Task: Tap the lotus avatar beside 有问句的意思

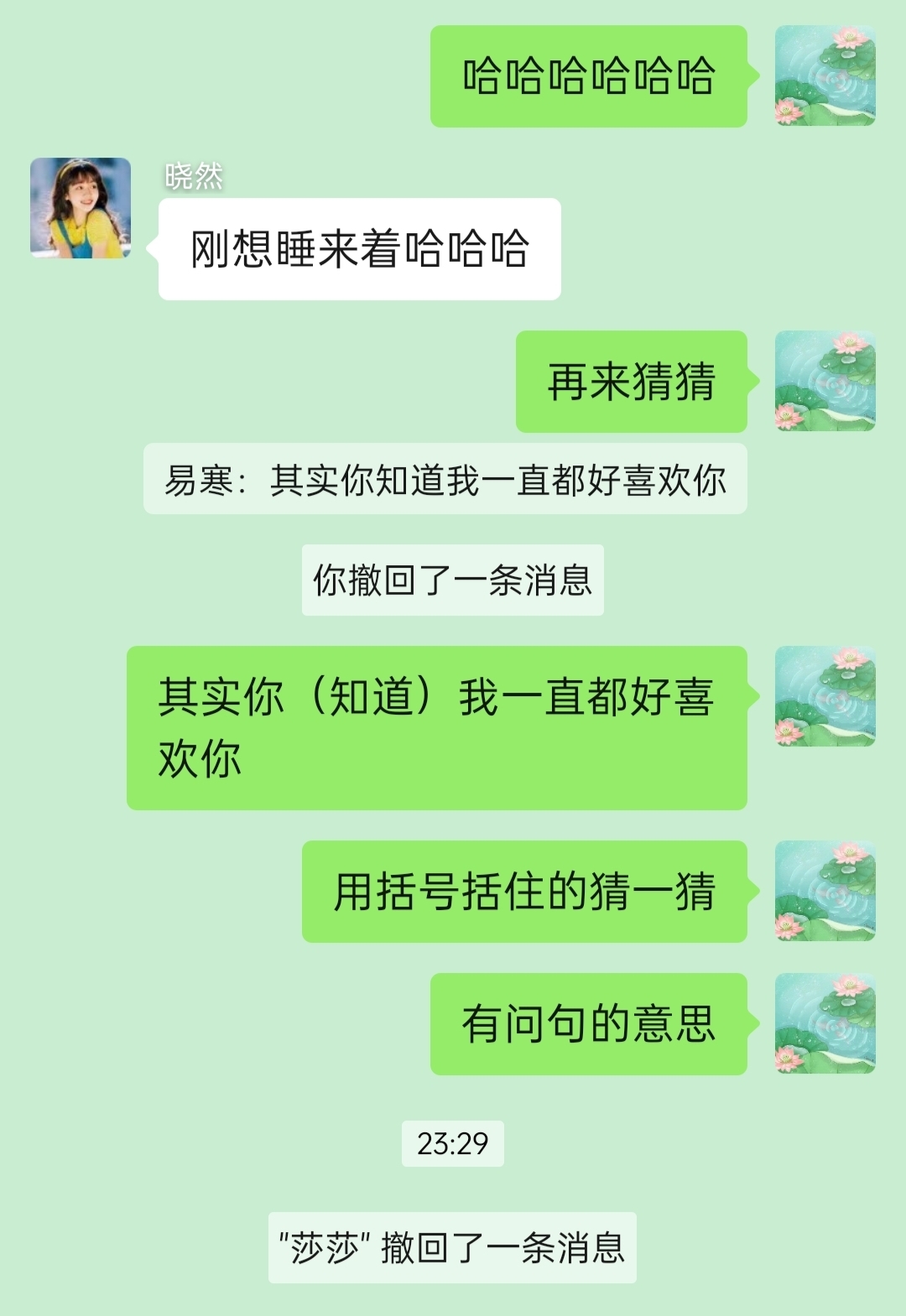Action: [825, 1023]
